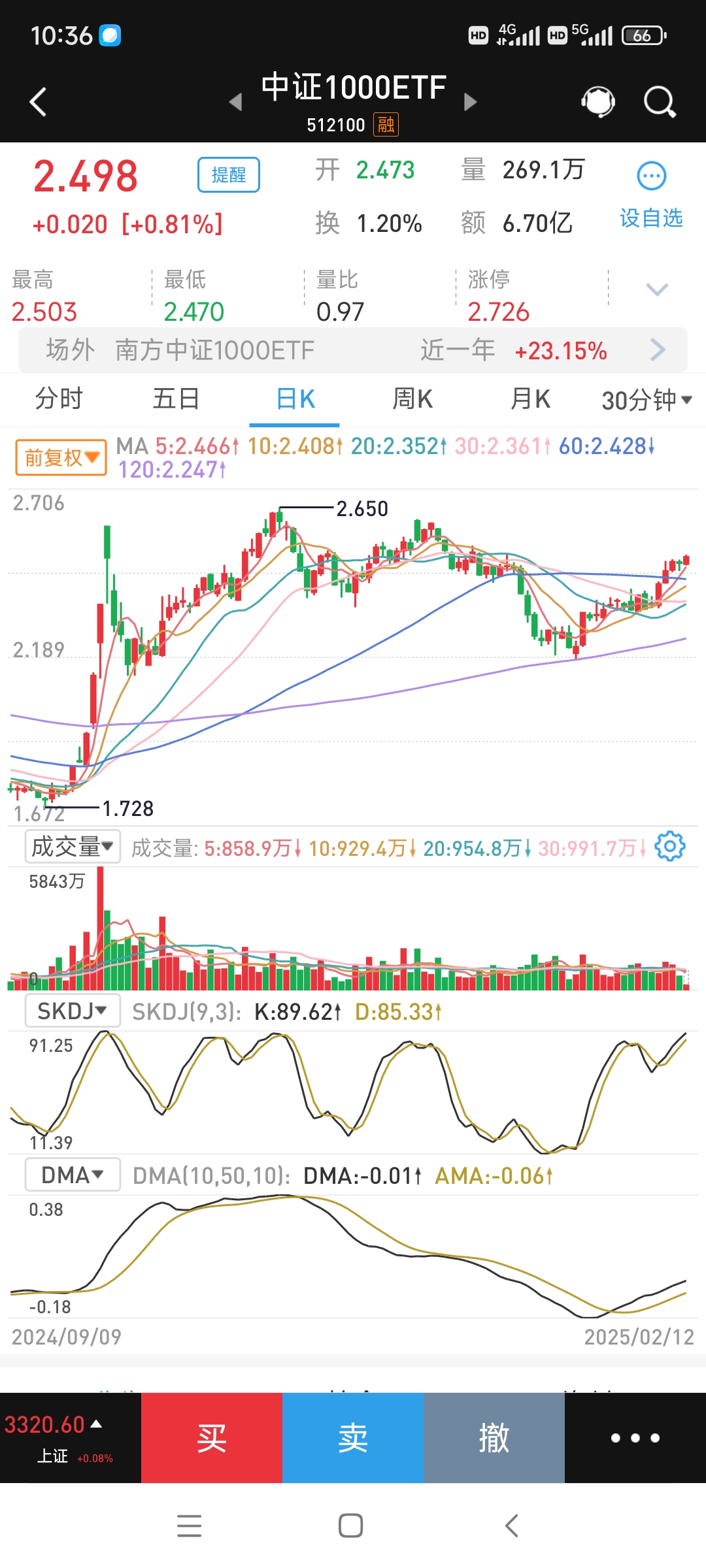Tap the 融 margin trading badge
Screen dimensions: 706x1568
pos(385,124)
